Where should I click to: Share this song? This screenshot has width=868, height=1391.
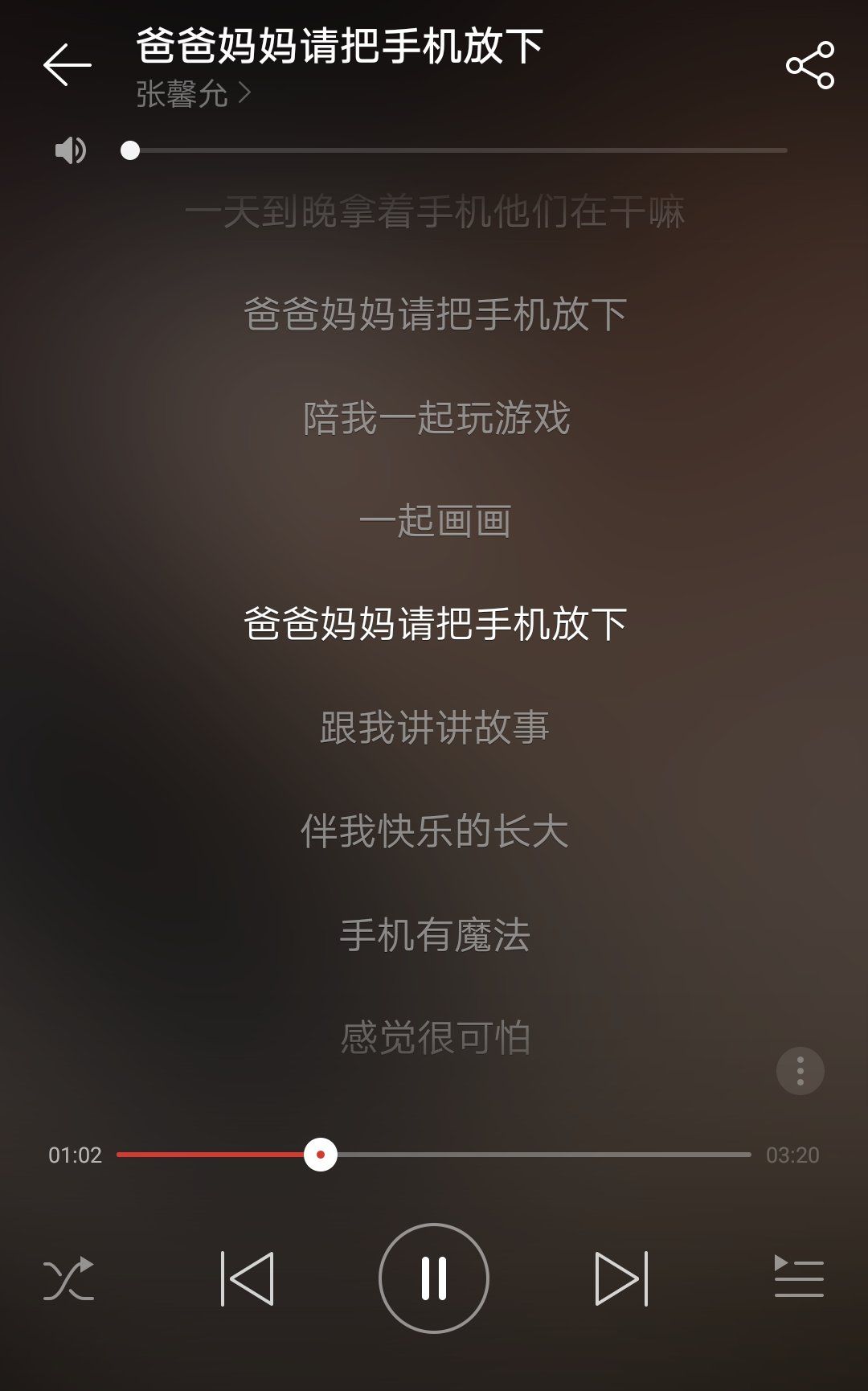coord(810,65)
